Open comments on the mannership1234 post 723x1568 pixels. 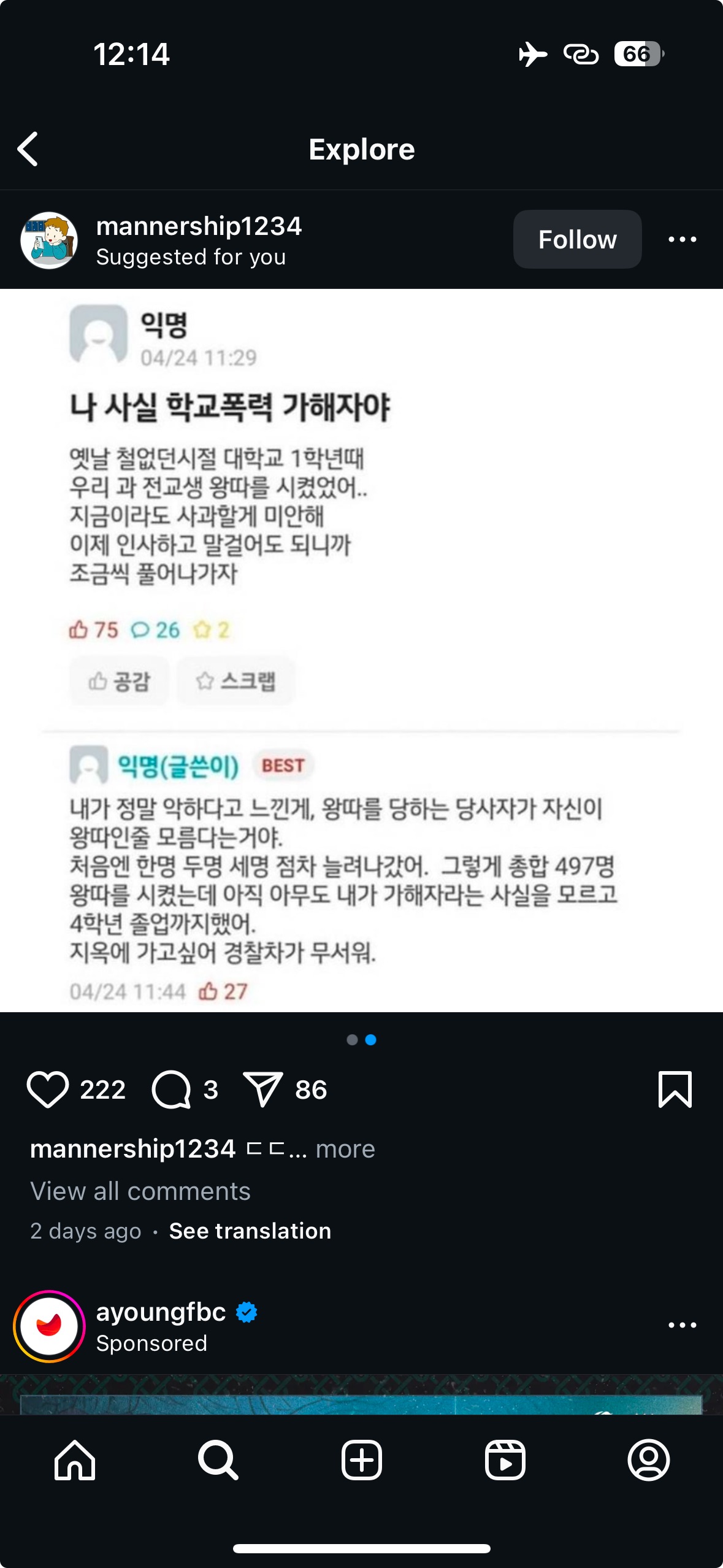171,1090
